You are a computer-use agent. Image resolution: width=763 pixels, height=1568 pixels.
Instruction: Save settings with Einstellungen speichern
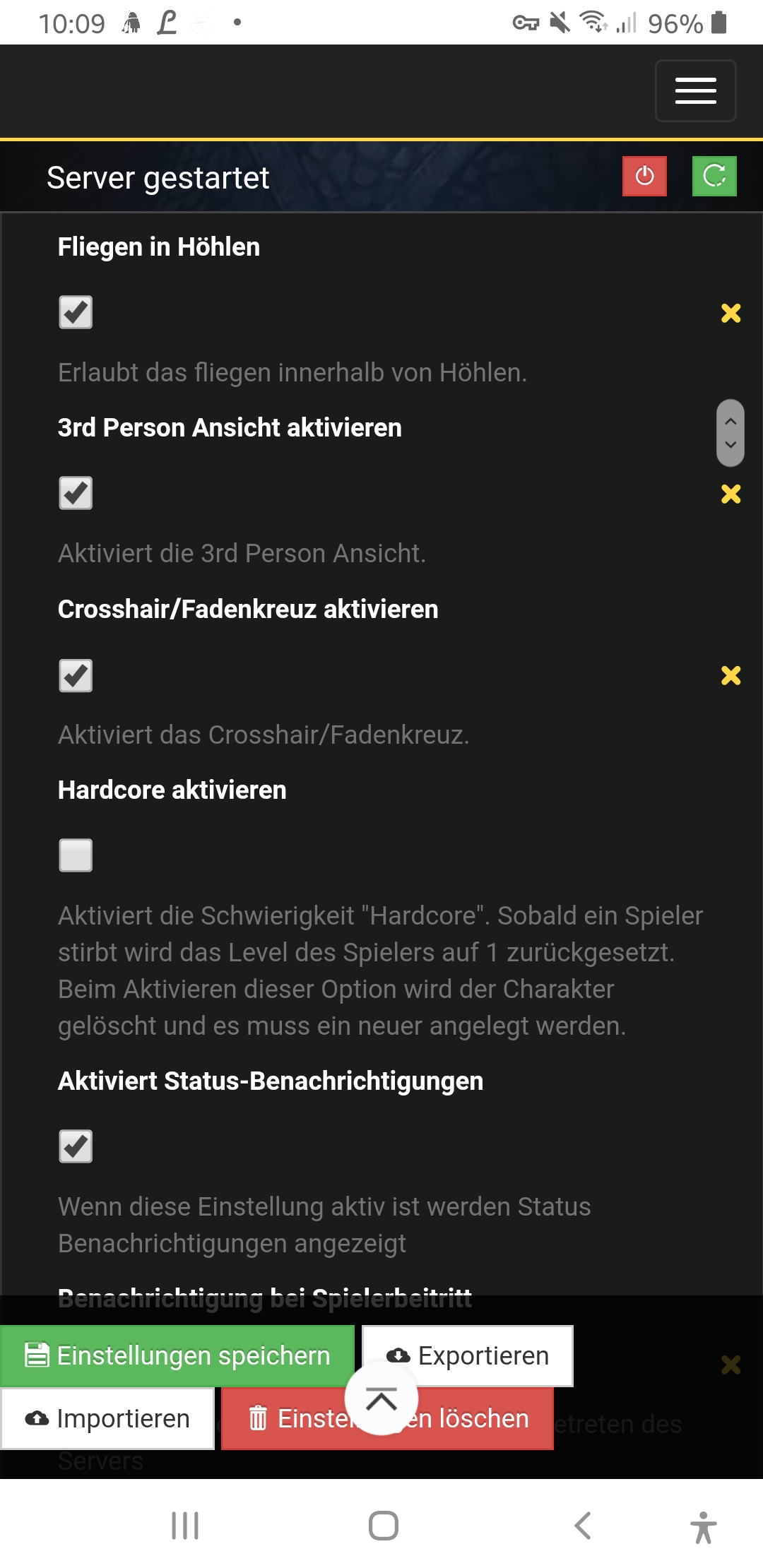tap(177, 1355)
